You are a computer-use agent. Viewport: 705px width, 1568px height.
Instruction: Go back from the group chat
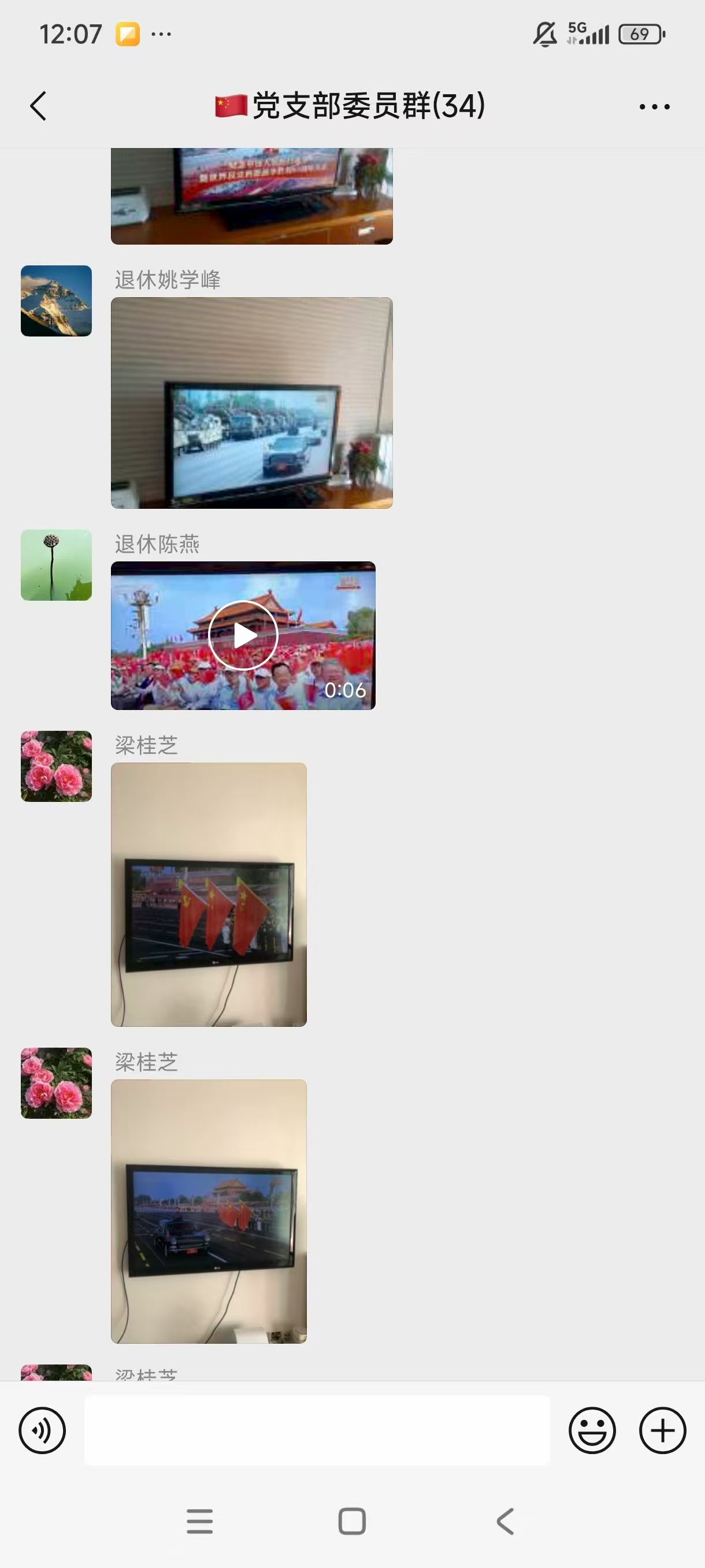38,106
